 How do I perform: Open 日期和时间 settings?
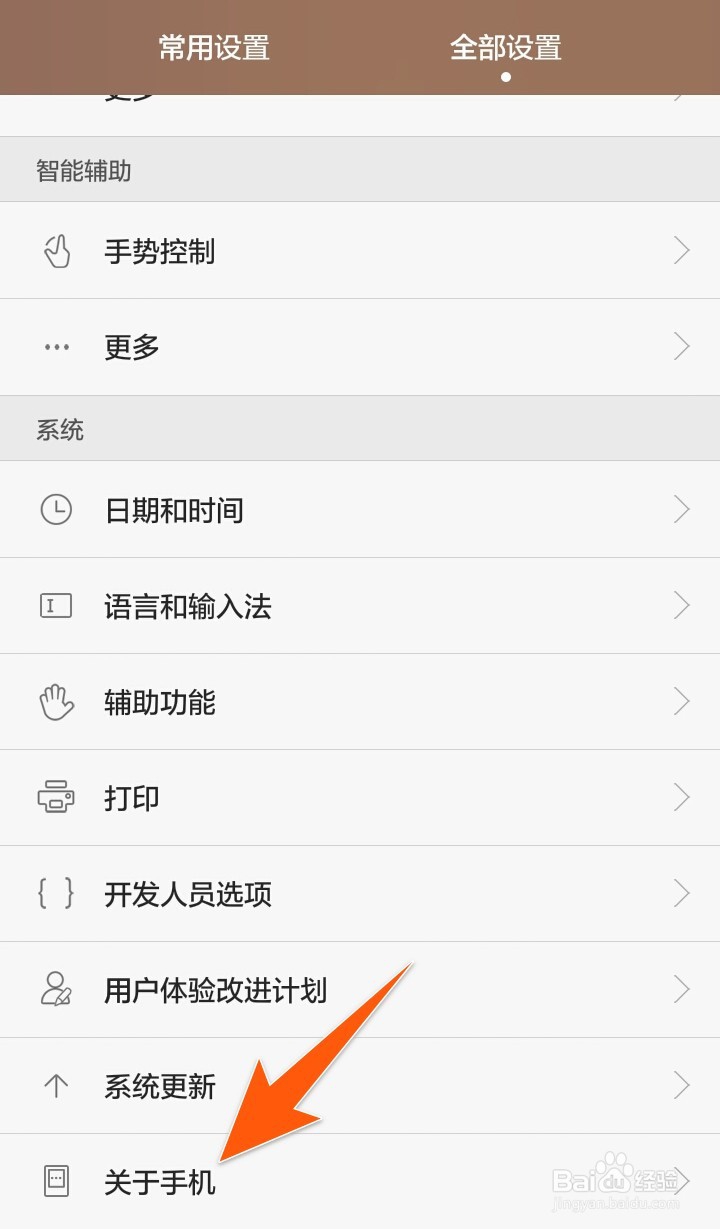[360, 510]
